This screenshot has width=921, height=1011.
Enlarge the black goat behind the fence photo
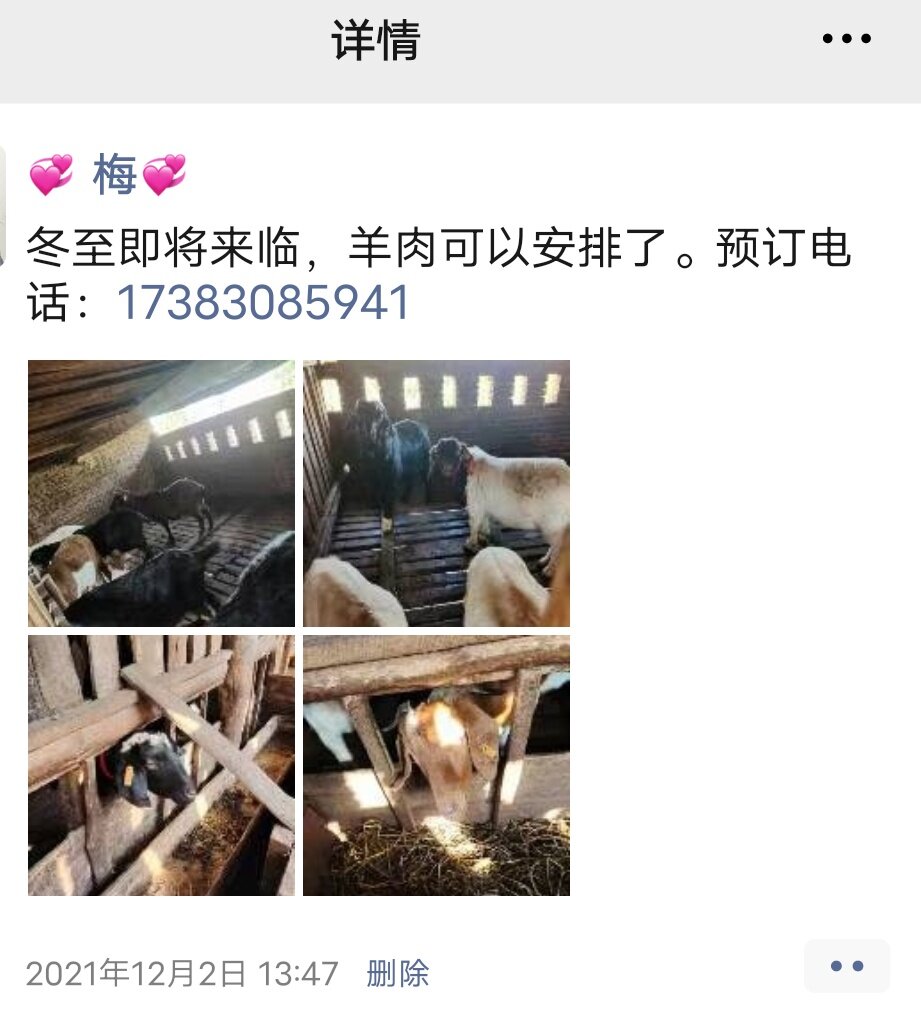[x=161, y=765]
